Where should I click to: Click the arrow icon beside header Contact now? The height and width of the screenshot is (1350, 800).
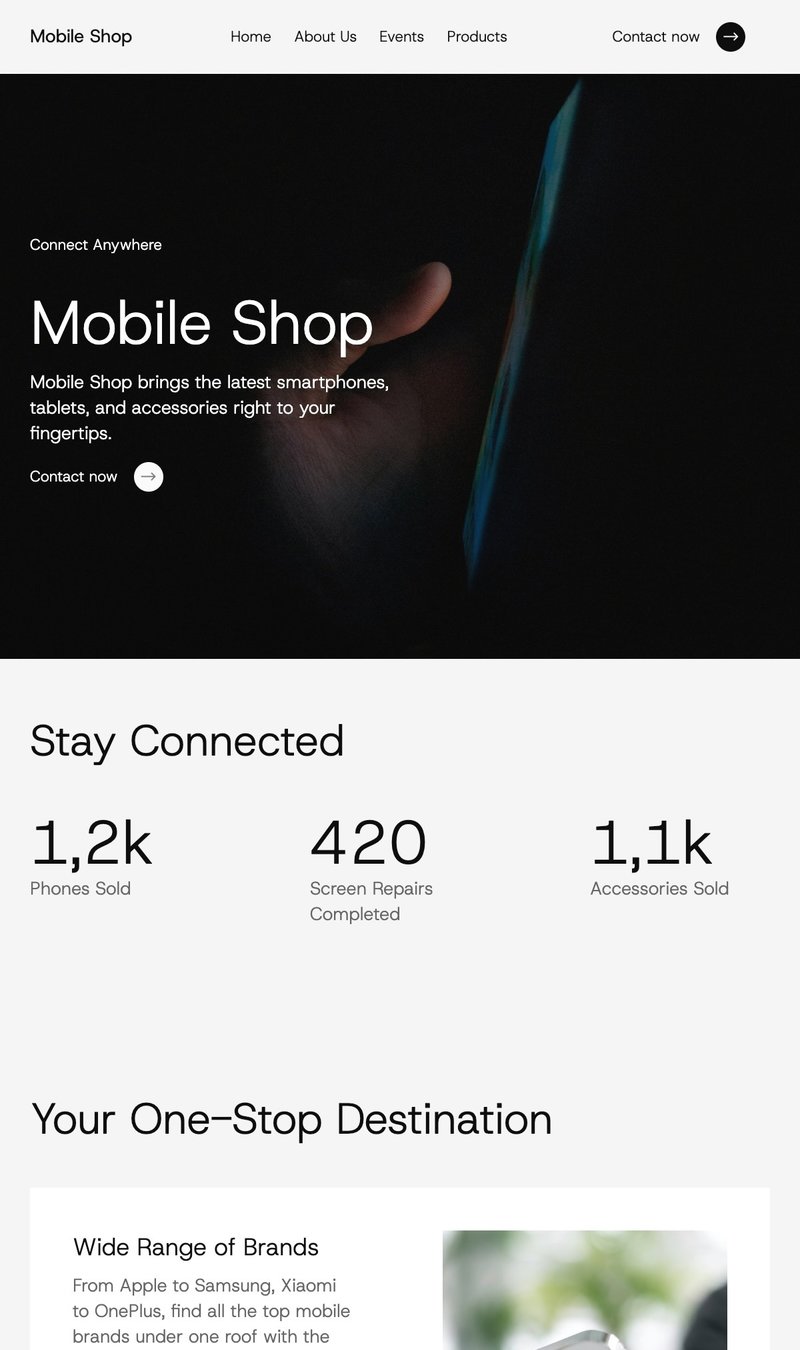pos(731,37)
